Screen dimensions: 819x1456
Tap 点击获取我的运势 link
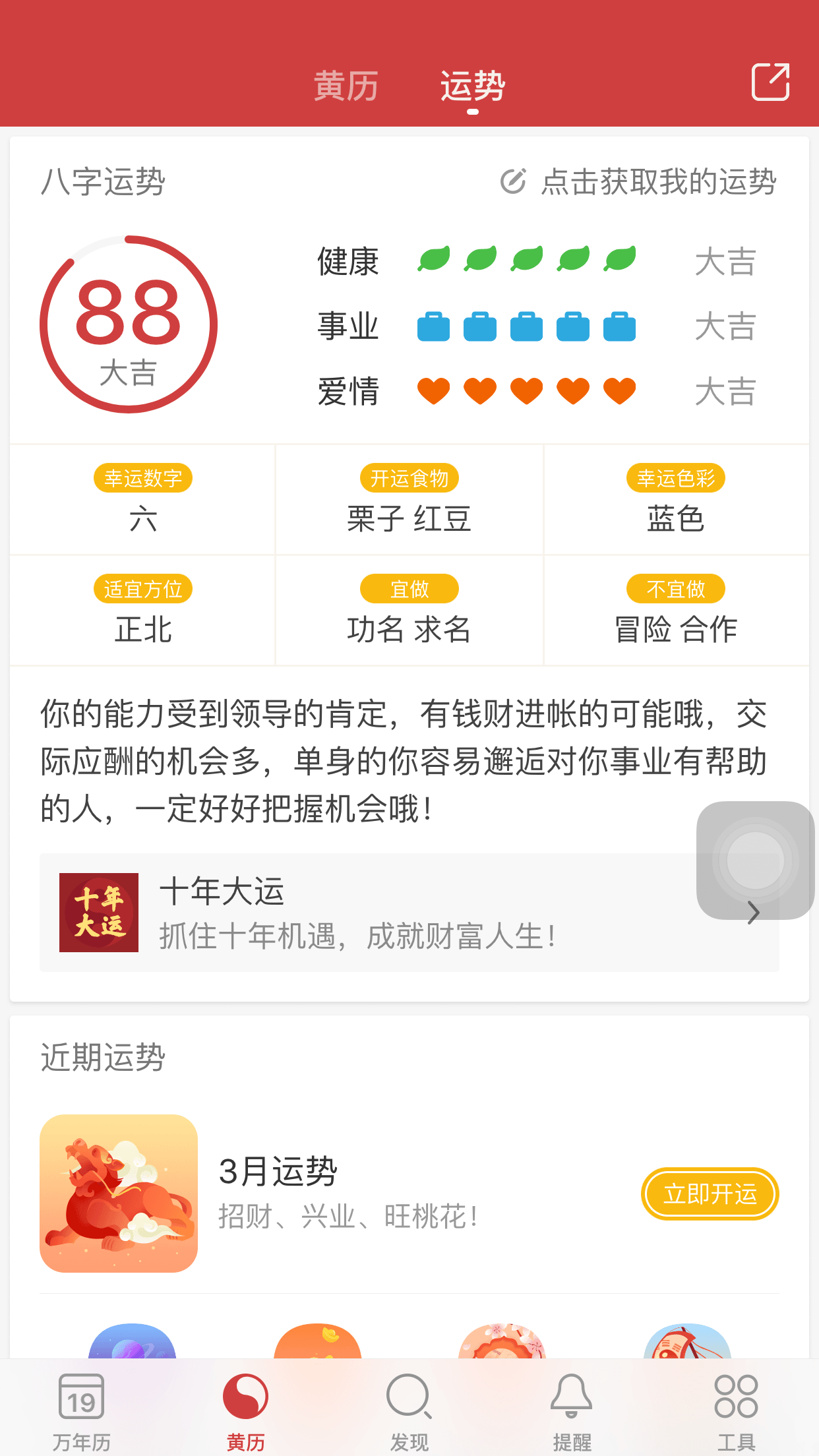click(x=638, y=182)
